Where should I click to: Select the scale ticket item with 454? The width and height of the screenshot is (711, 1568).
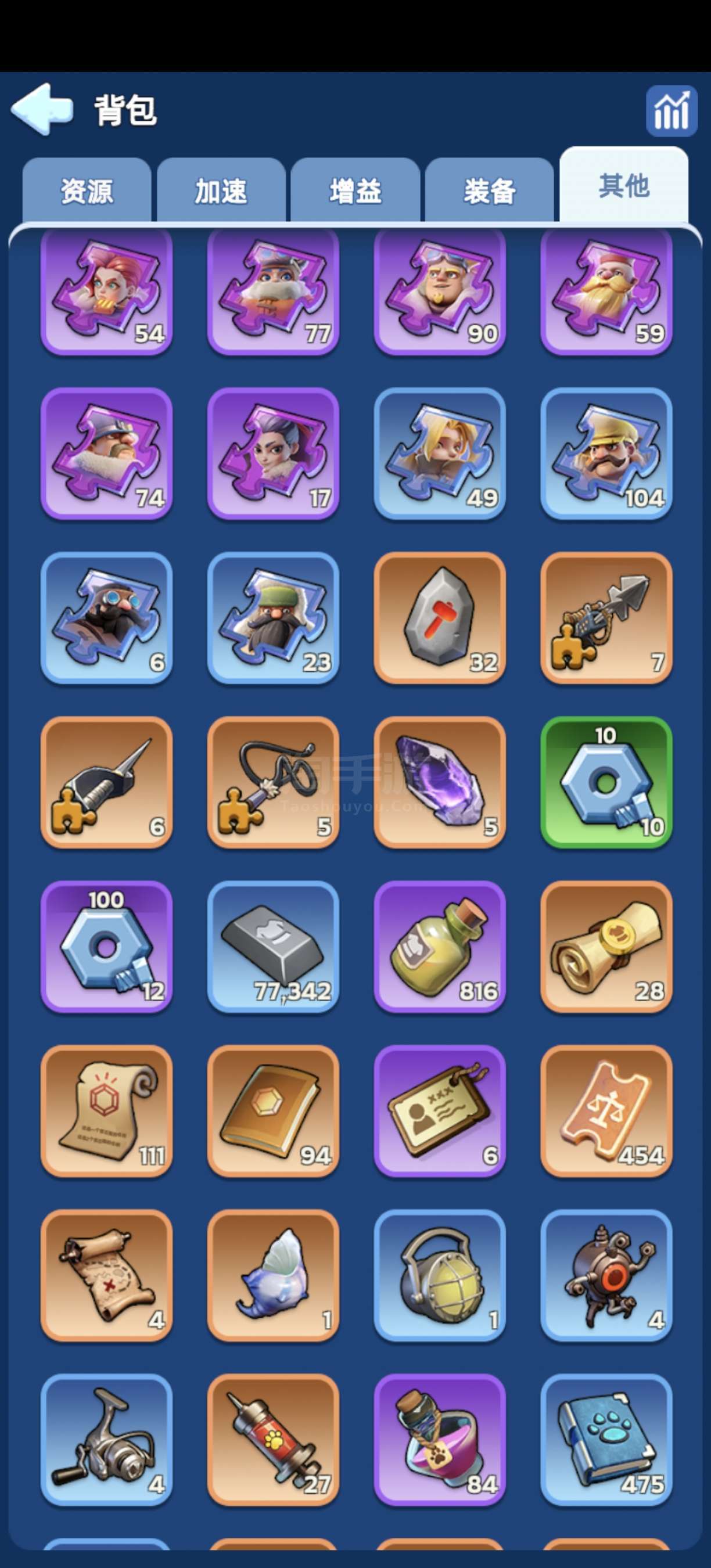coord(606,1111)
